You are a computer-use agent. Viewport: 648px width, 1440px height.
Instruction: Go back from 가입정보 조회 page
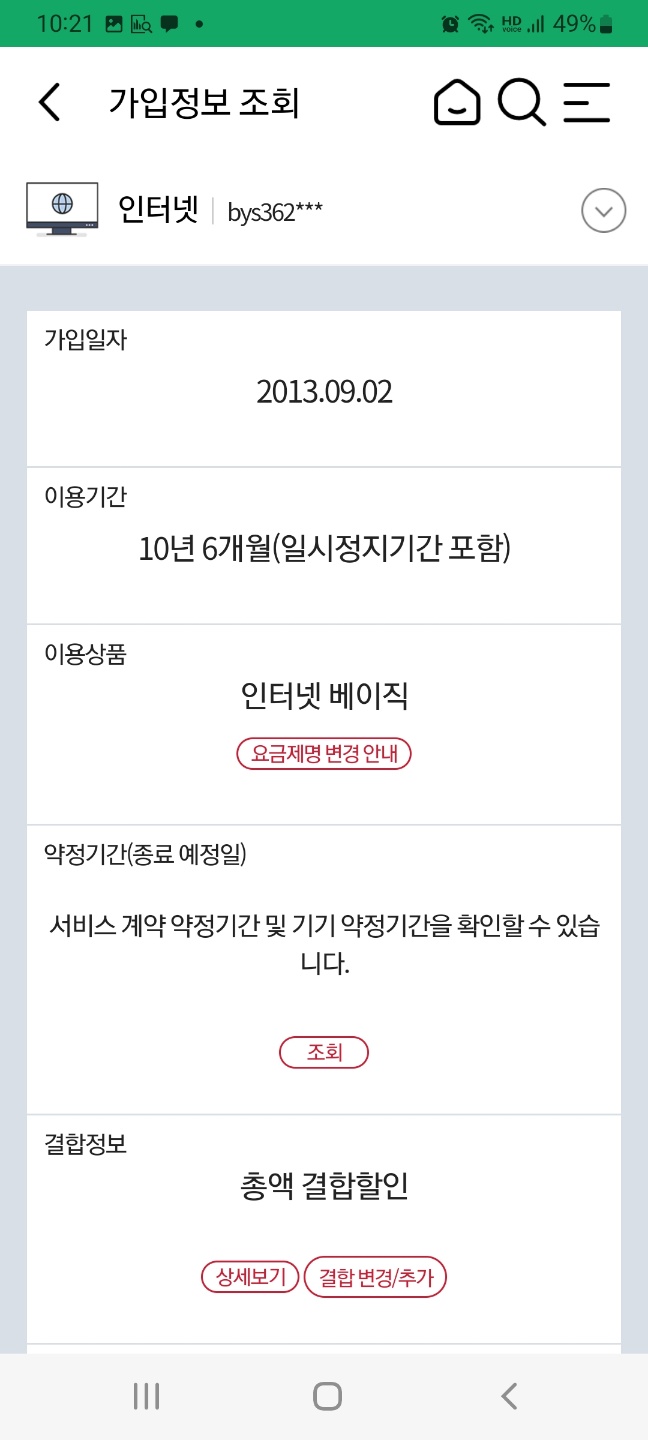[49, 102]
